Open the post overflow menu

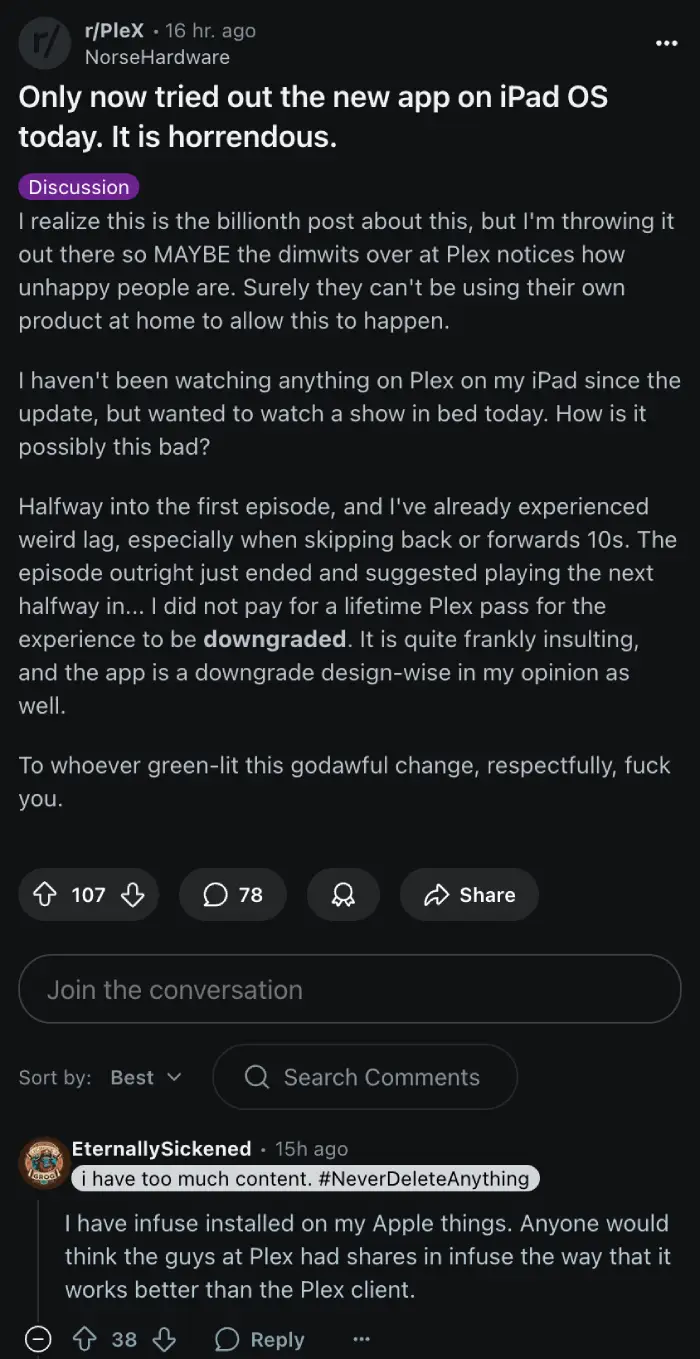coord(666,44)
